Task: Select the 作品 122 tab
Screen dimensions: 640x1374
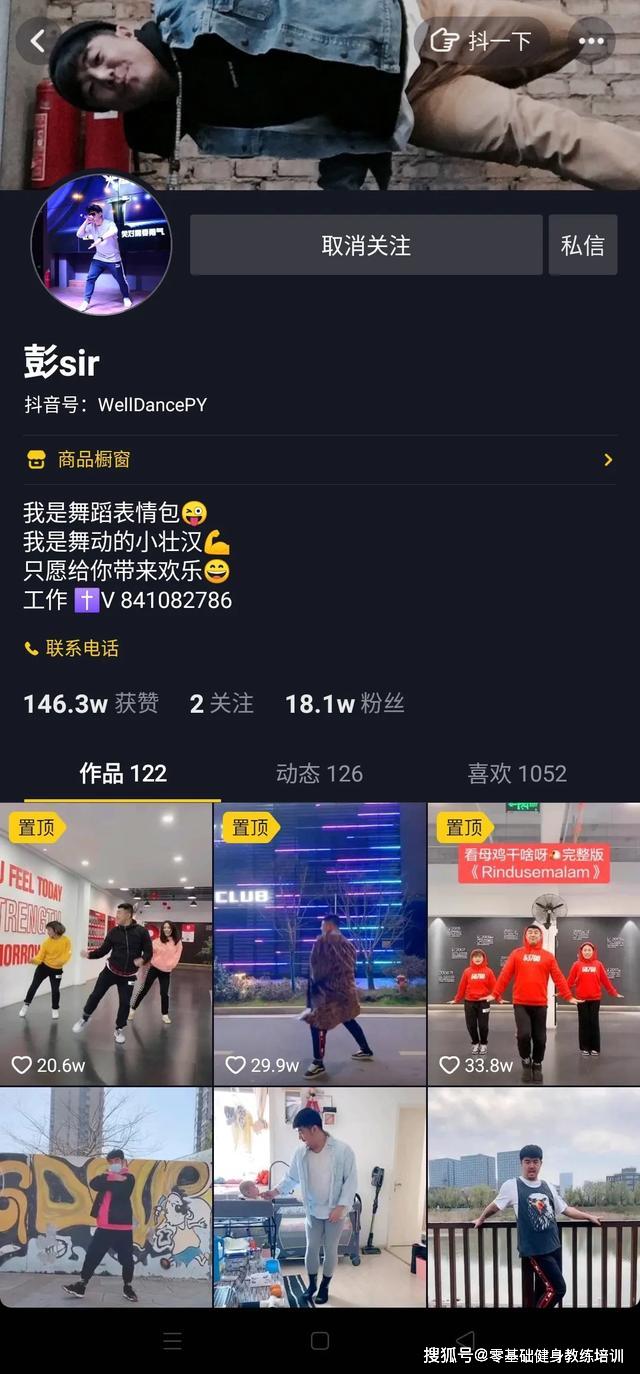Action: pos(123,773)
